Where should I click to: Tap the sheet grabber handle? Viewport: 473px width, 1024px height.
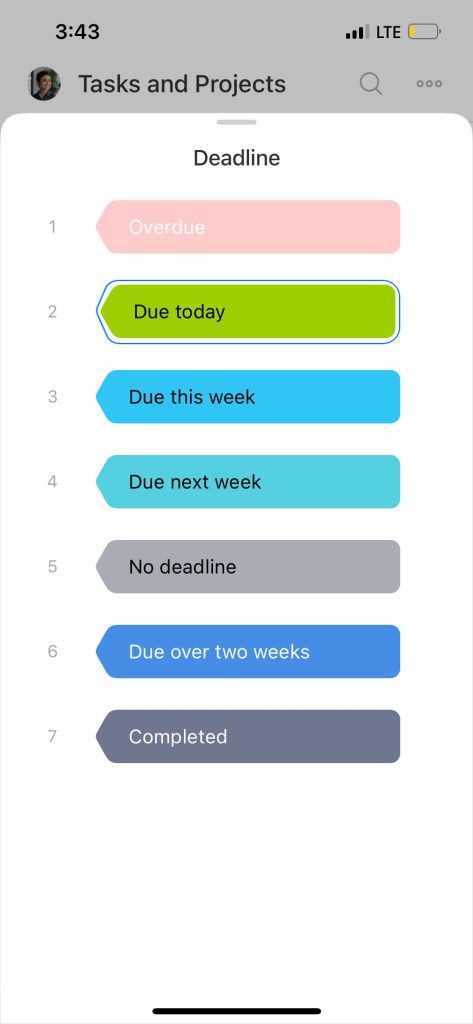tap(236, 122)
